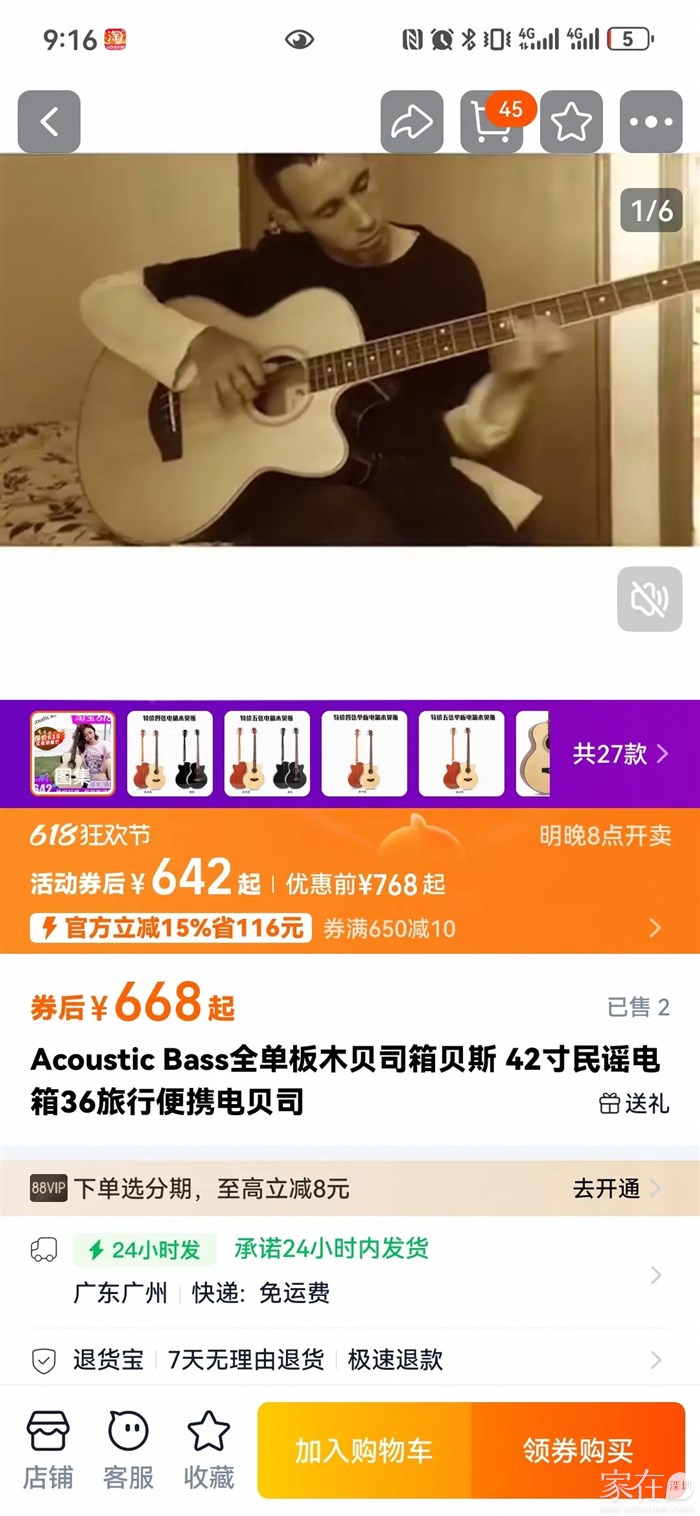Viewport: 700px width, 1516px height.
Task: Share this acoustic bass listing
Action: tap(411, 122)
